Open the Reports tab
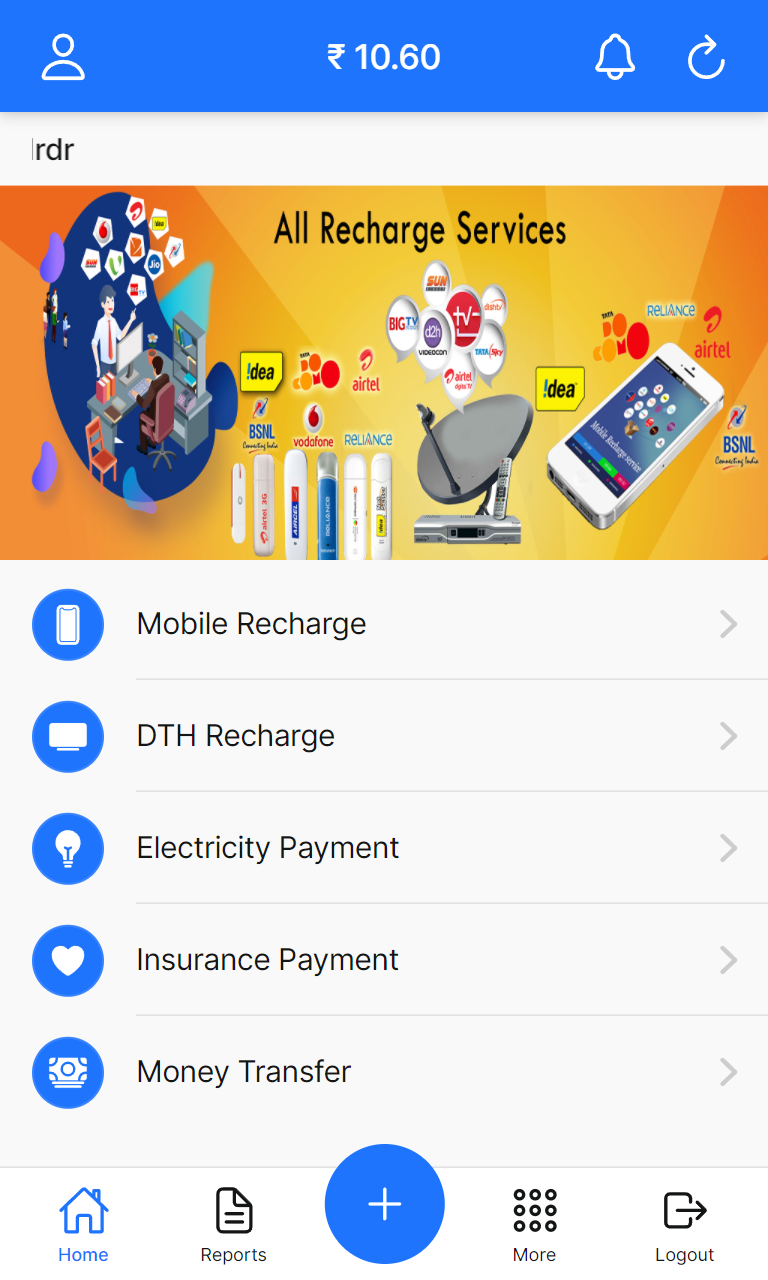The image size is (768, 1280). pos(233,1222)
